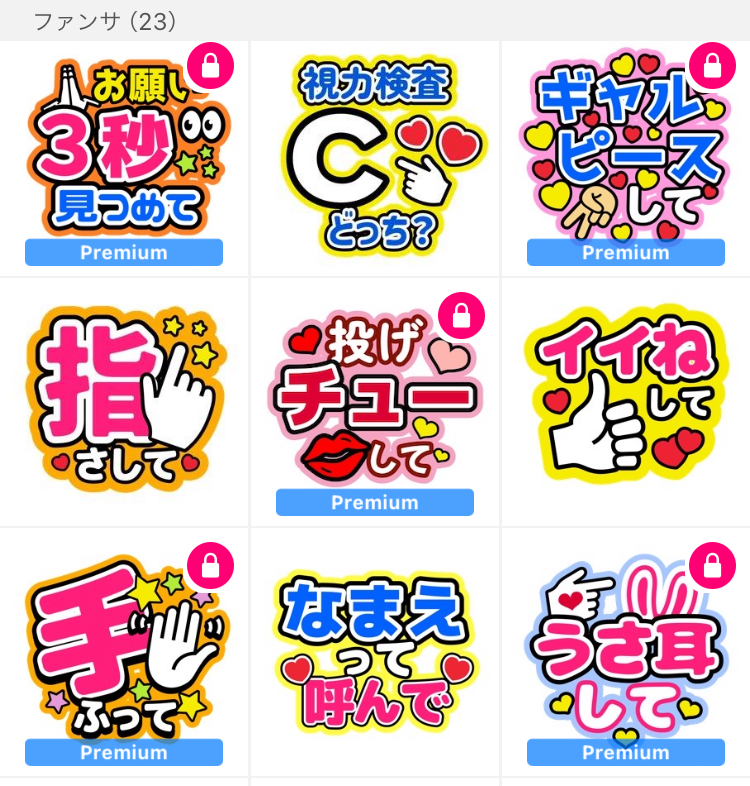Select the お願い3秒見つめて sticker
Image resolution: width=750 pixels, height=786 pixels.
tap(124, 150)
